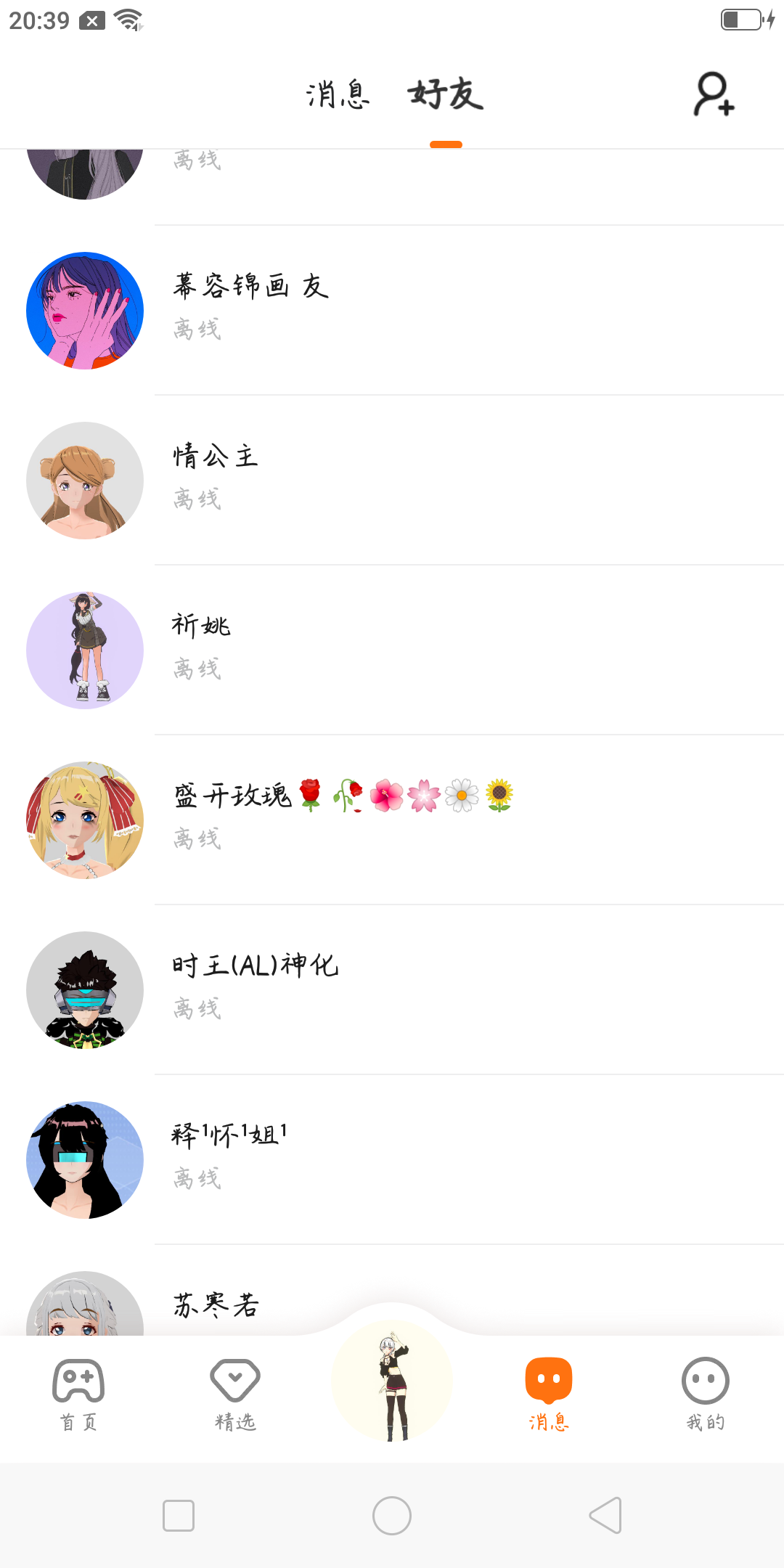Open friend 祈姚
Screen dimensions: 784x1568
(x=392, y=650)
